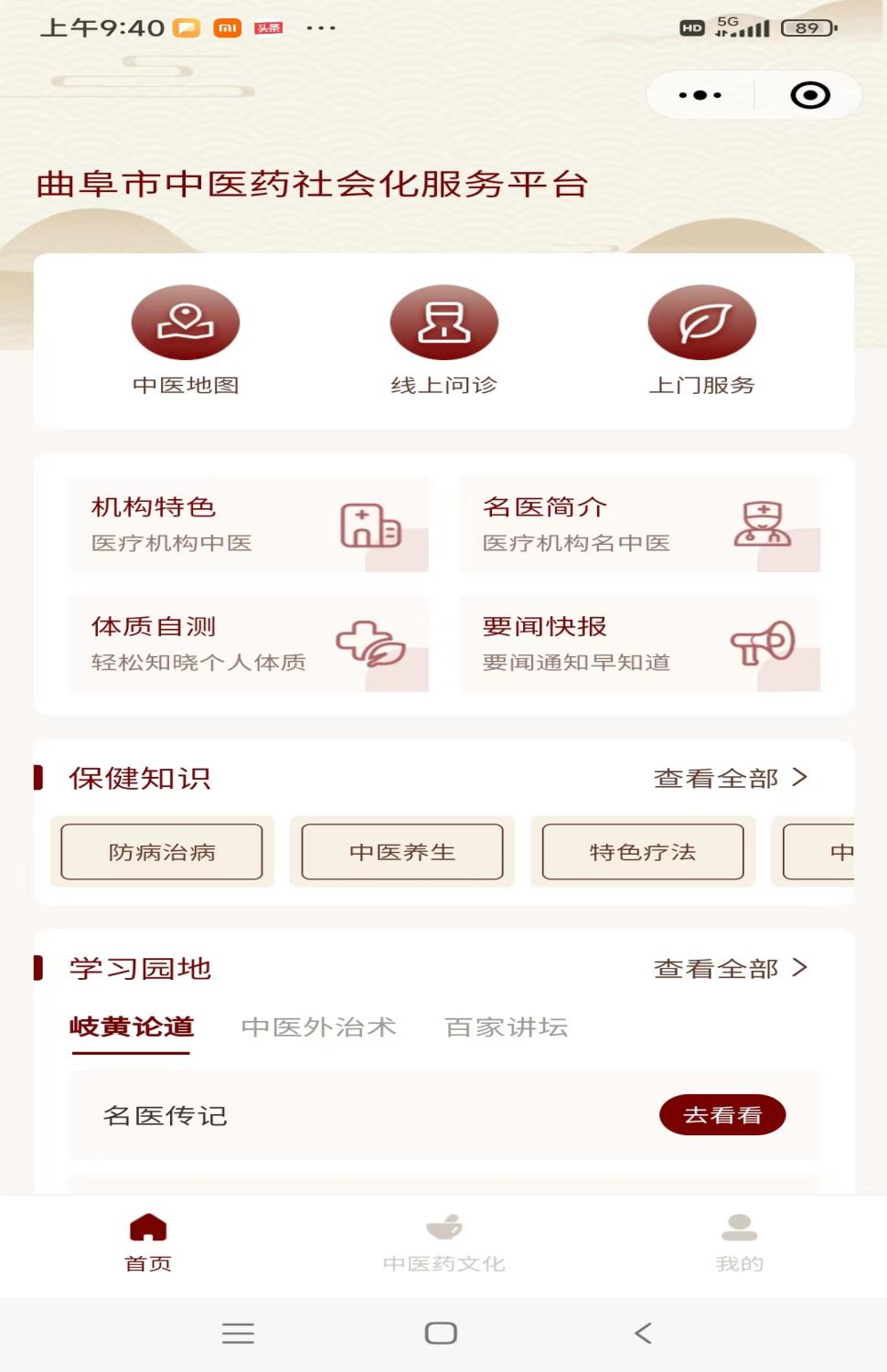Switch to the 中医药文化 bottom tab
Viewport: 887px width, 1372px height.
click(443, 1243)
